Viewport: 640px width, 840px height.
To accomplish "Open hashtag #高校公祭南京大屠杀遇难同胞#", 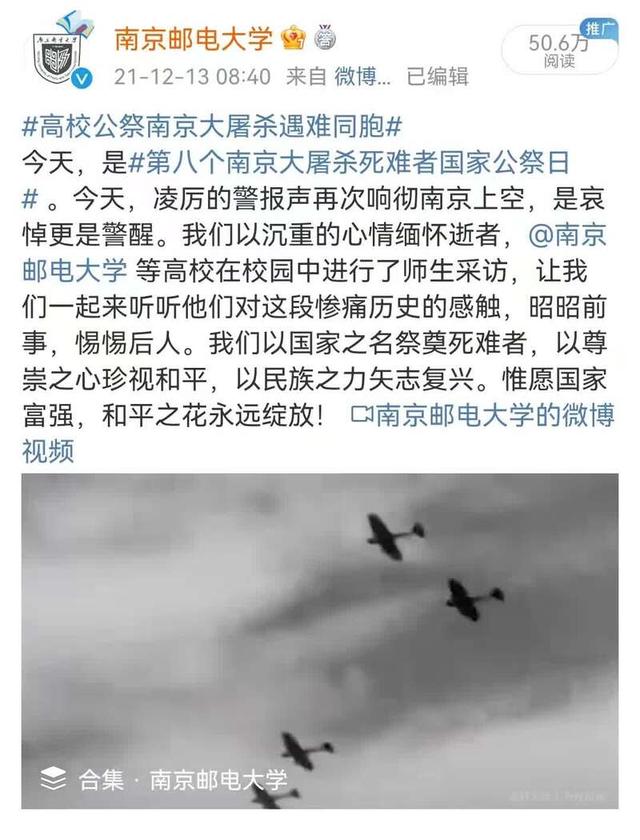I will coord(212,127).
